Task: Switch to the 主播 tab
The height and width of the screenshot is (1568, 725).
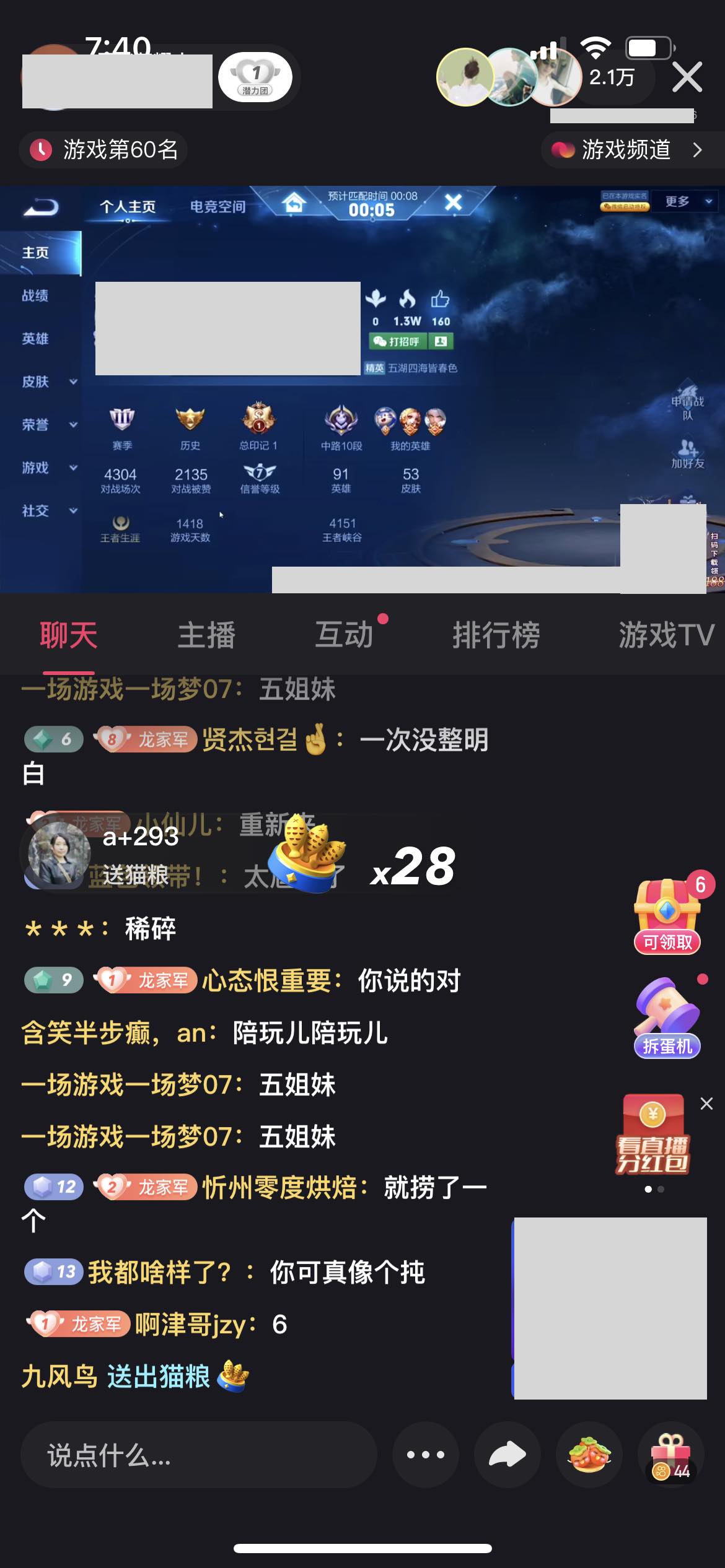Action: [x=206, y=635]
